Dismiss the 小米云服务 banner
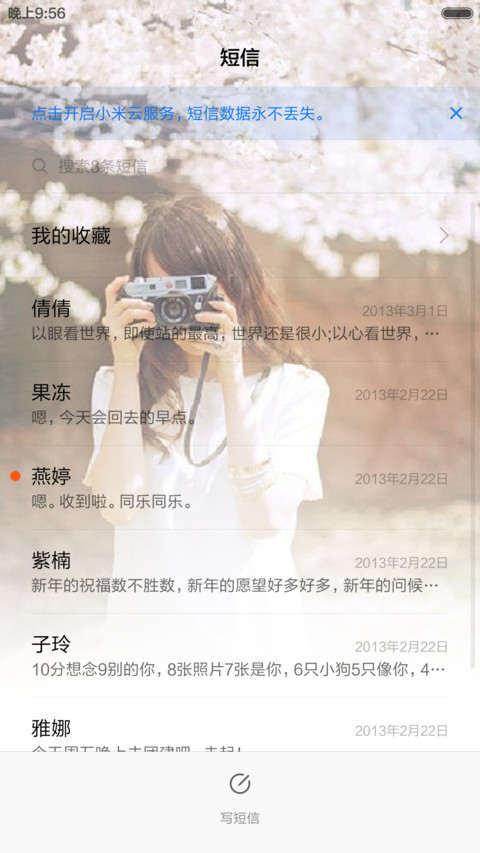The image size is (480, 853). pos(456,113)
